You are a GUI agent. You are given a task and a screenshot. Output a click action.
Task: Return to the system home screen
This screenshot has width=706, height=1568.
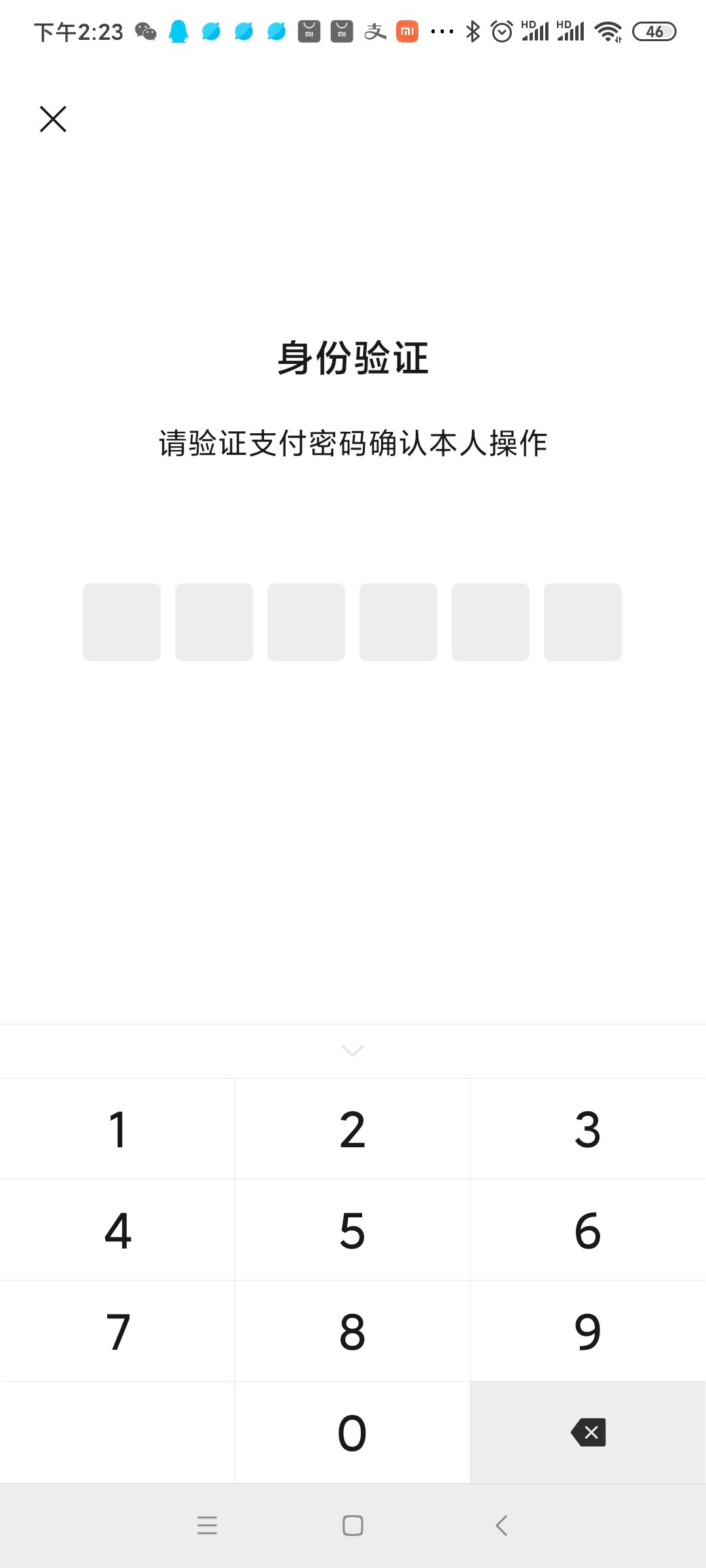pyautogui.click(x=352, y=1526)
